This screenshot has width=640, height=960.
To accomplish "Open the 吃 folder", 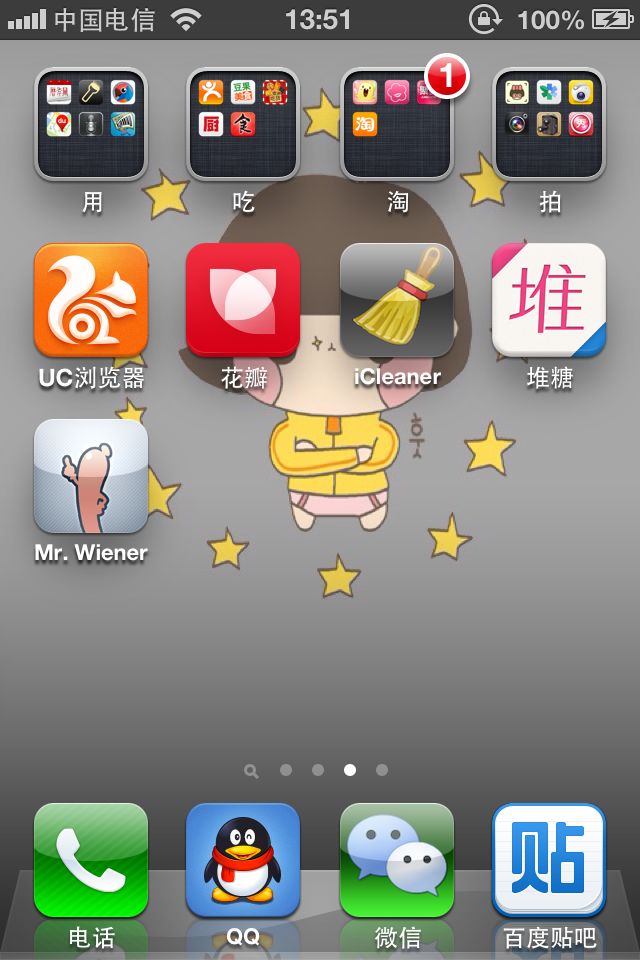I will [x=243, y=123].
